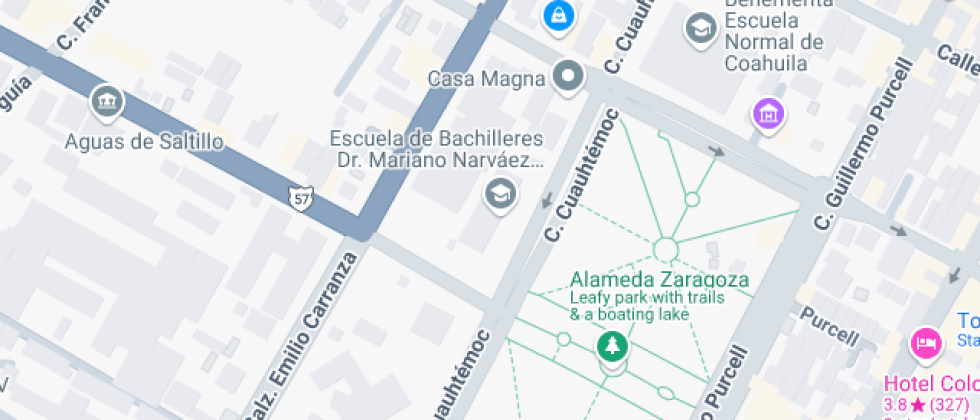980x420 pixels.
Task: Tap the blue shopping bag pin
Action: (558, 17)
